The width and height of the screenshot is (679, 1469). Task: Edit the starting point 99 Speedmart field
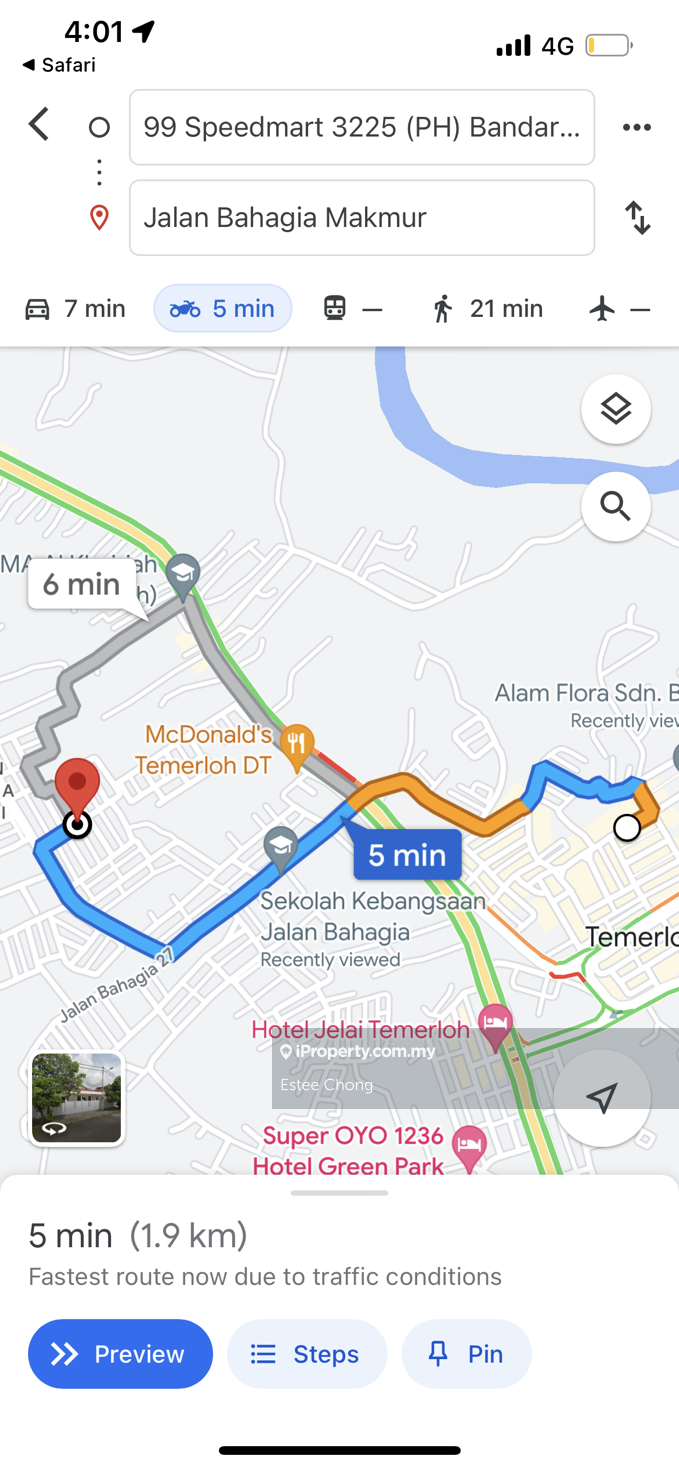(x=361, y=127)
